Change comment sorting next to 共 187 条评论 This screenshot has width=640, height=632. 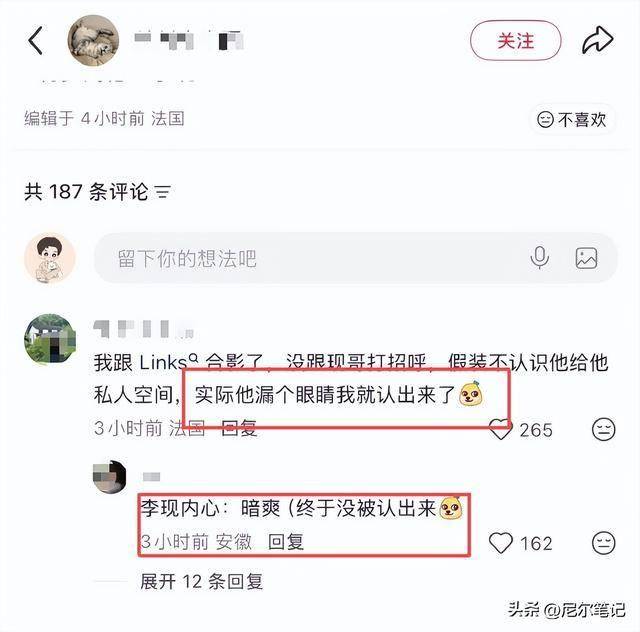point(164,191)
